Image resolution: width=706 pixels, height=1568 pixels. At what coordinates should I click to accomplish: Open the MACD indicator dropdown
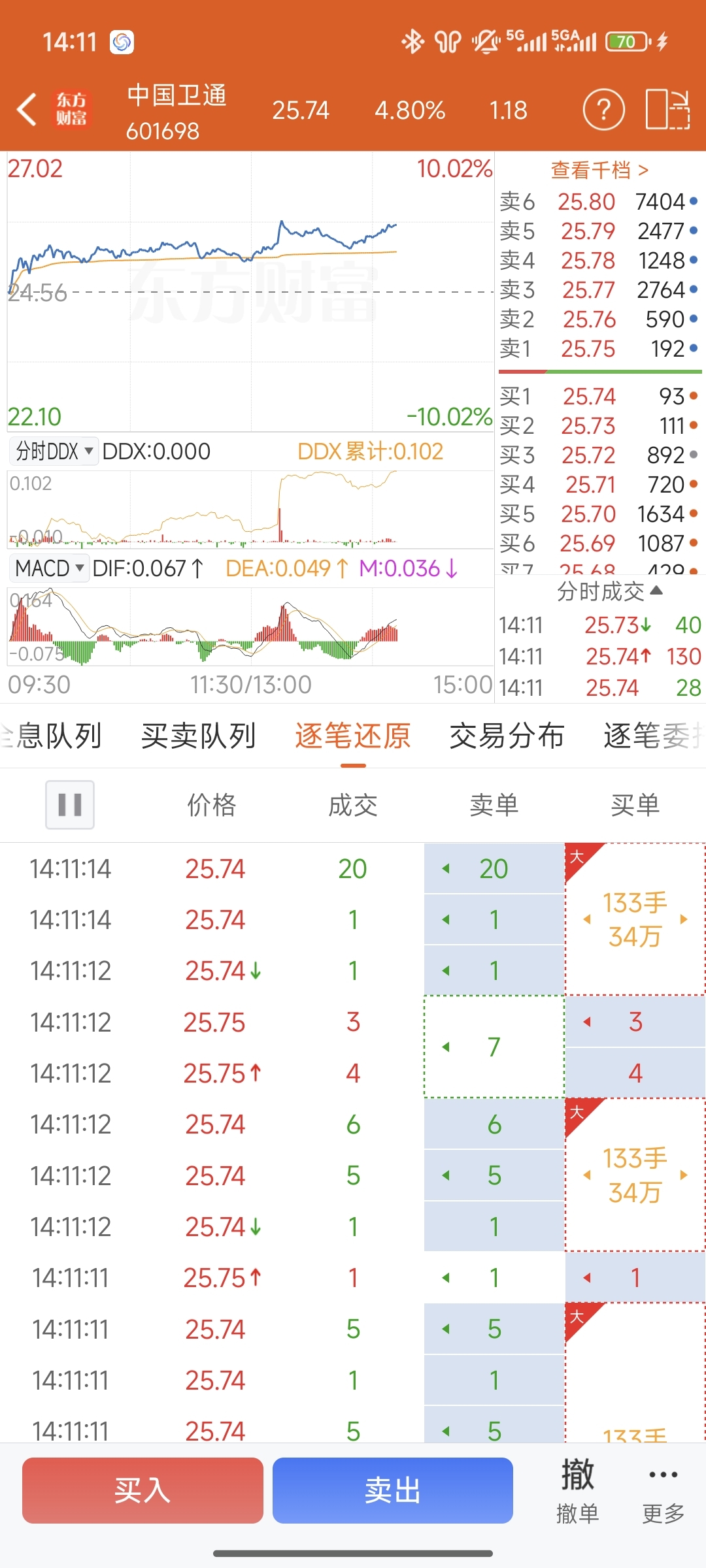pyautogui.click(x=50, y=568)
